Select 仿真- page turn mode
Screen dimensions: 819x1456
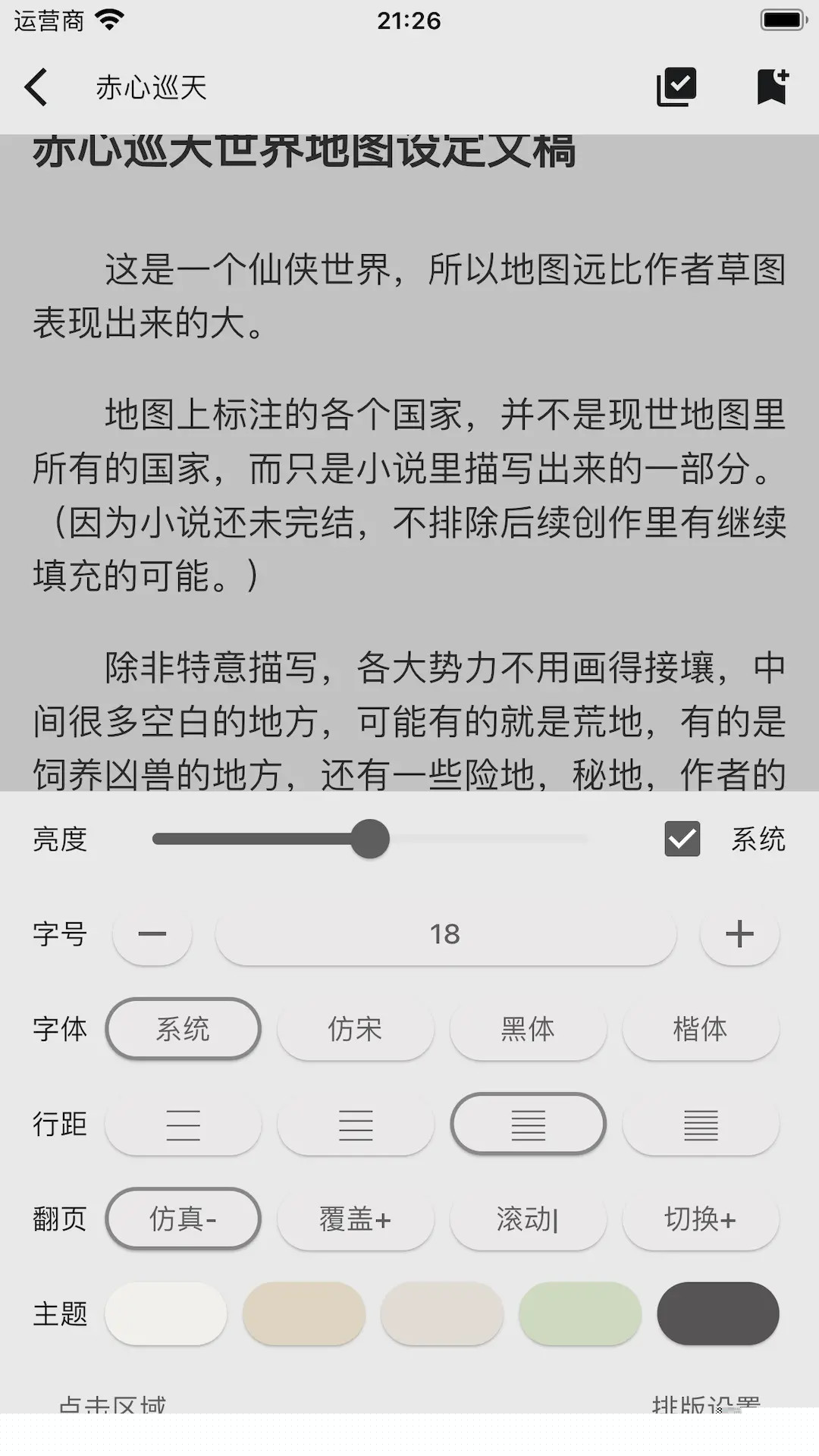pos(183,1219)
